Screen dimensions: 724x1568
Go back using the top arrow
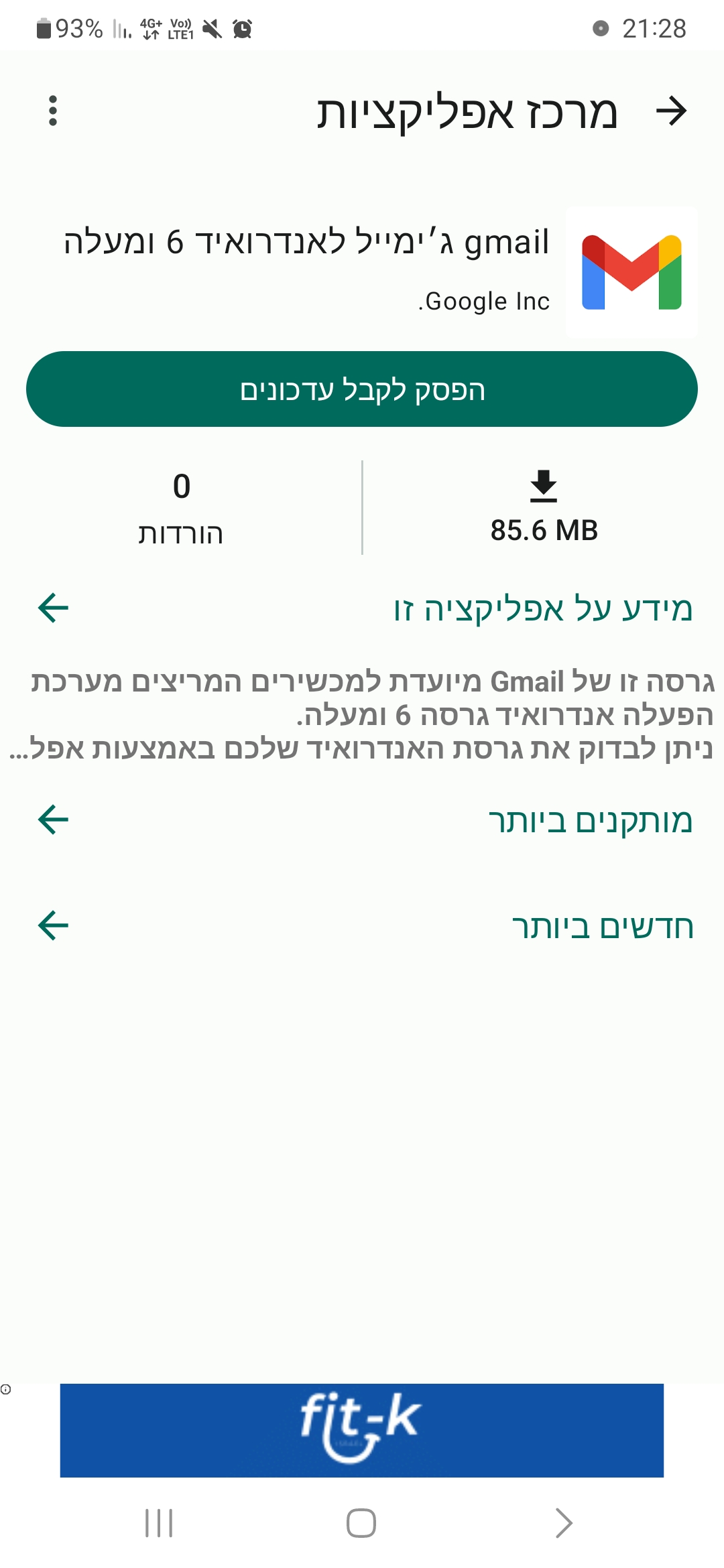pos(671,111)
